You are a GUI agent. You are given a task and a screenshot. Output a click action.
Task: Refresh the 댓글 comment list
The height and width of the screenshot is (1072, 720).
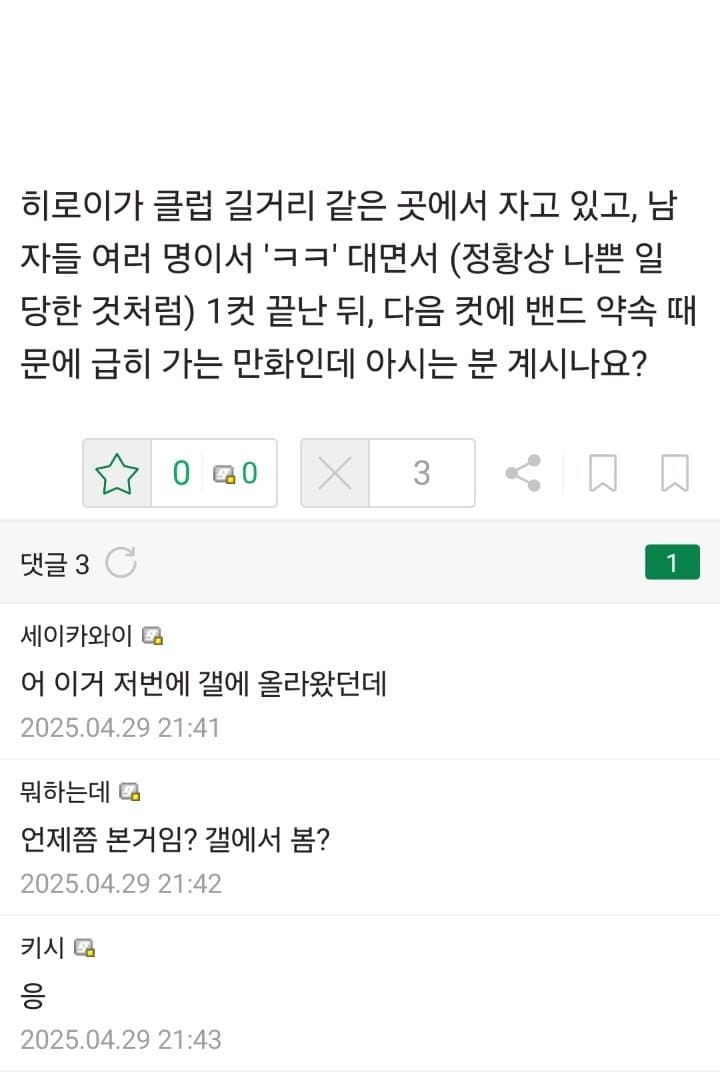[x=121, y=564]
